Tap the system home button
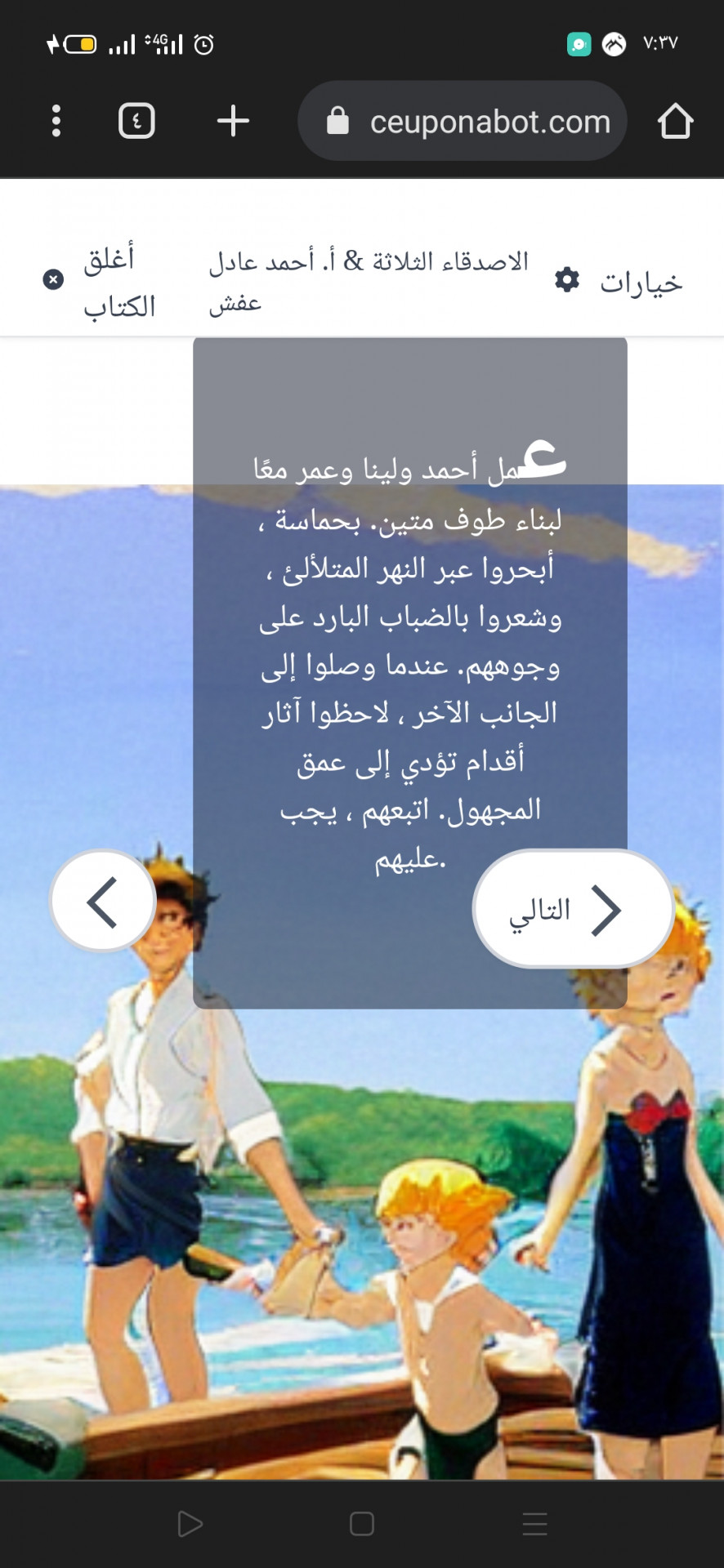 point(361,1524)
